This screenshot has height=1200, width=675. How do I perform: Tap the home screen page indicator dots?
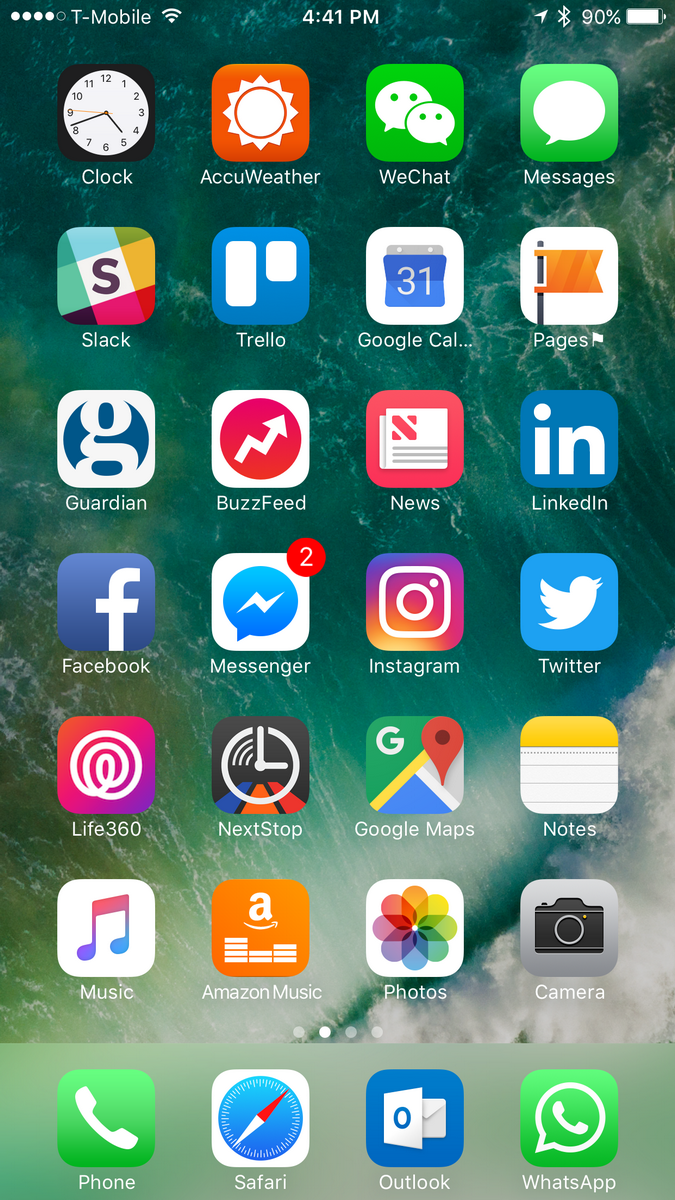point(338,1031)
